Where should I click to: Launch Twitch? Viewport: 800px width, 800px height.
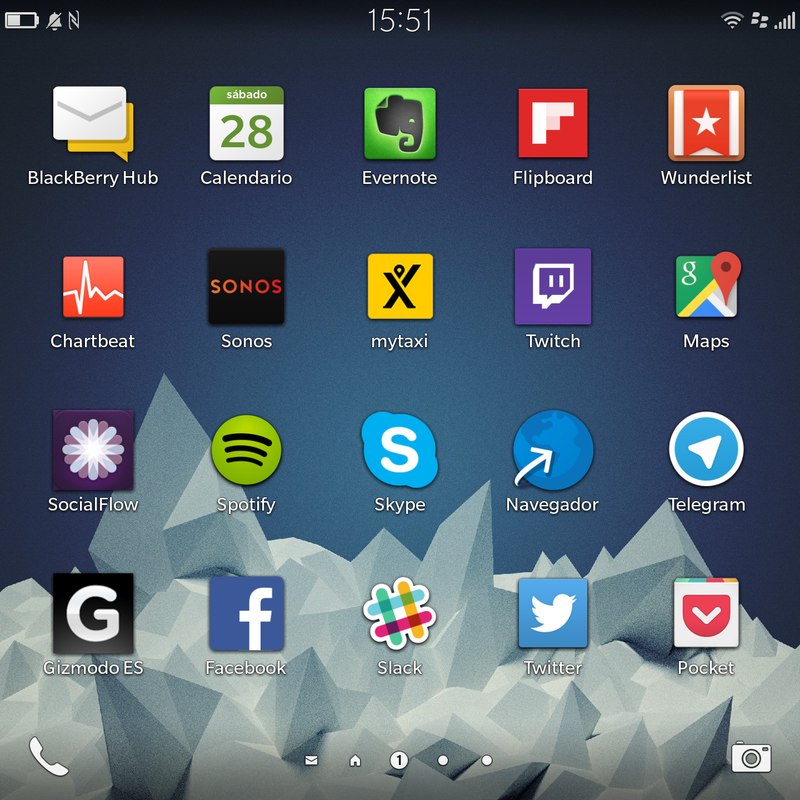[553, 287]
